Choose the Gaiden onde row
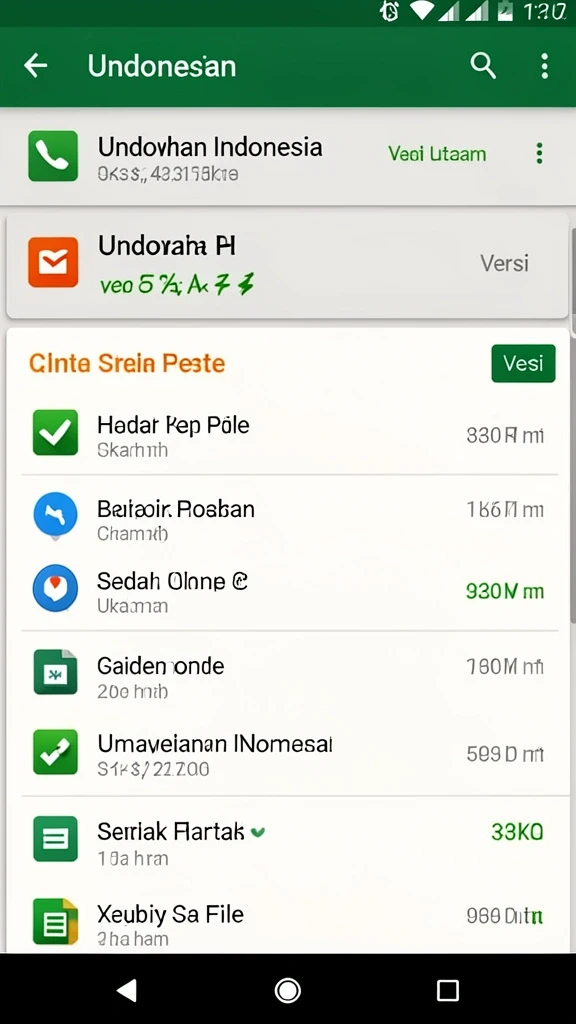The width and height of the screenshot is (576, 1024). point(289,673)
